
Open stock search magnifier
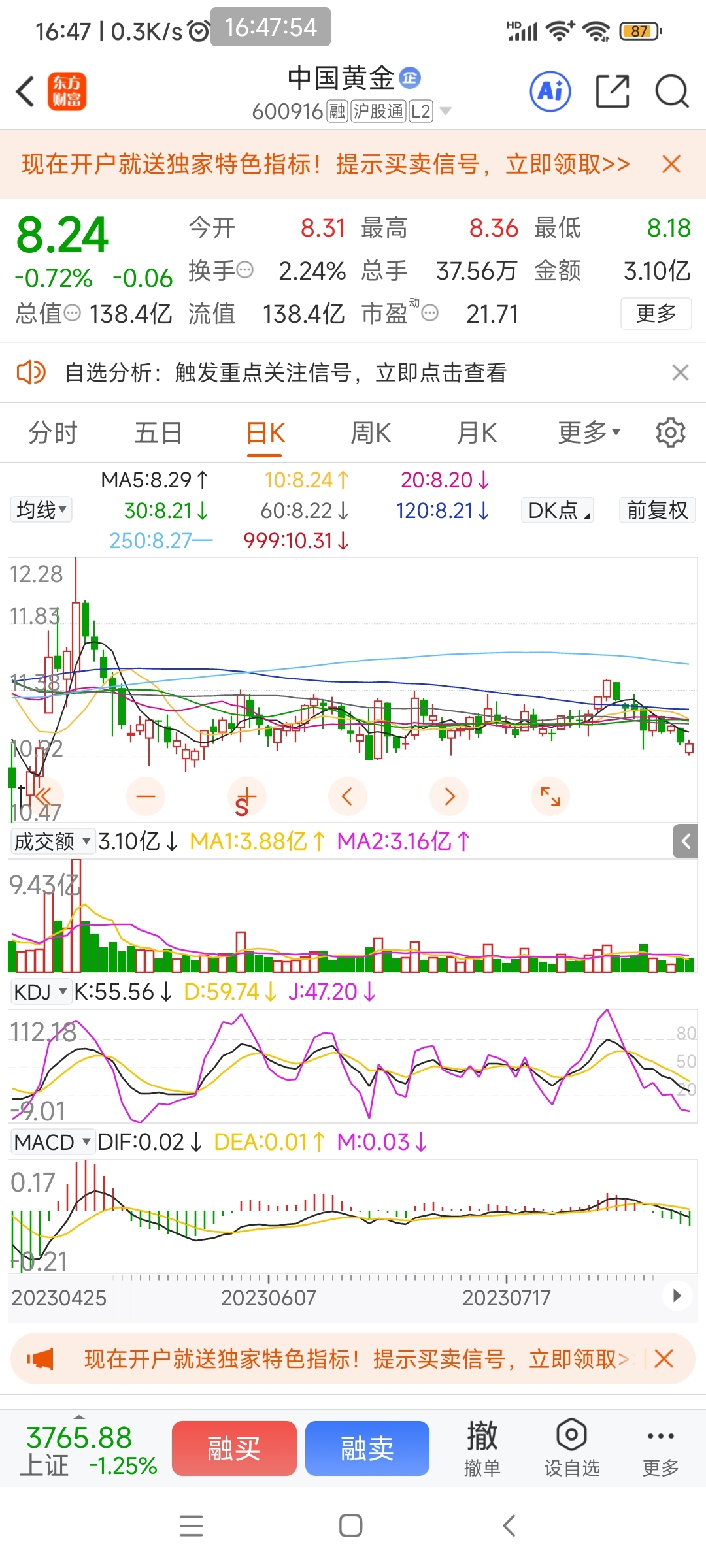click(672, 91)
